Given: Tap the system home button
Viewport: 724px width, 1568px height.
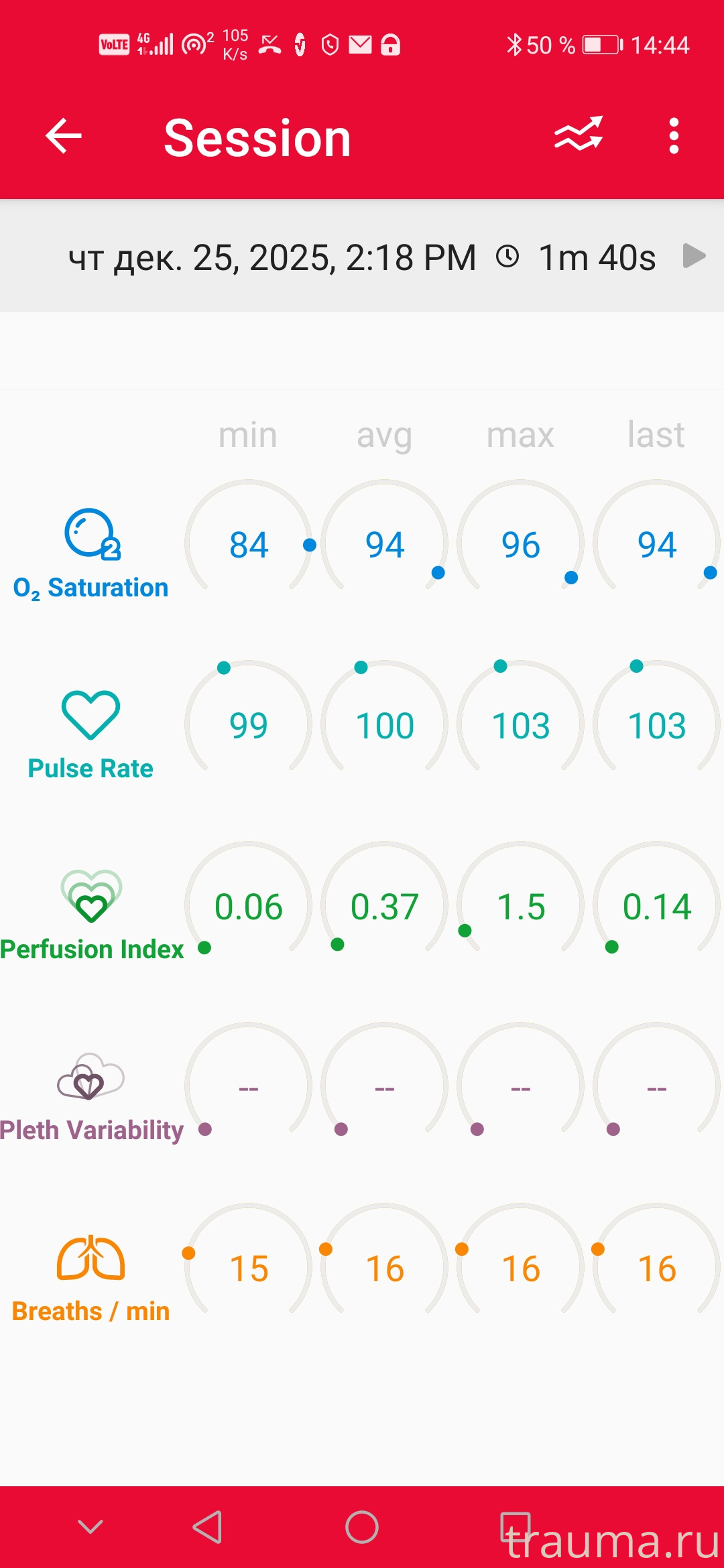Looking at the screenshot, I should pos(362,1527).
